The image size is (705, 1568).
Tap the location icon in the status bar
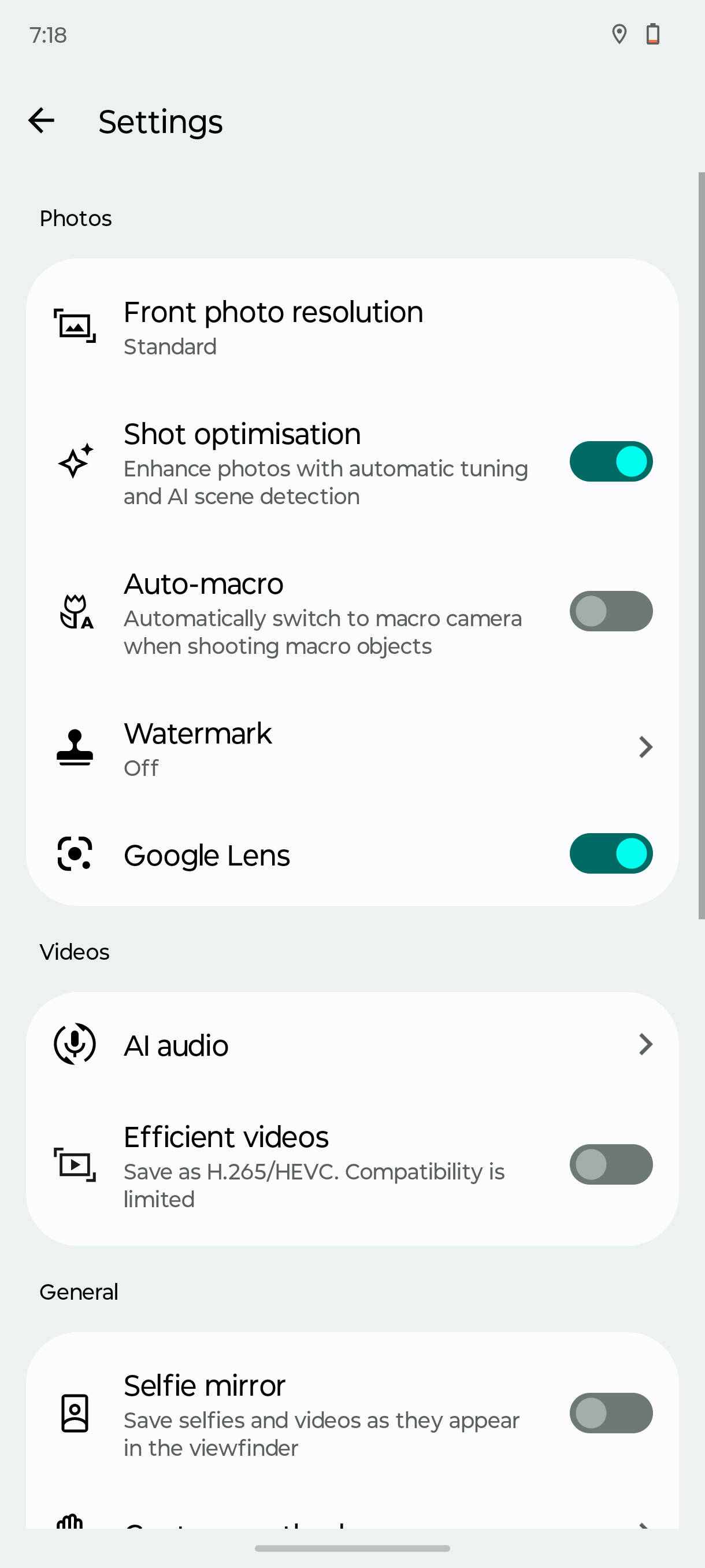point(619,35)
